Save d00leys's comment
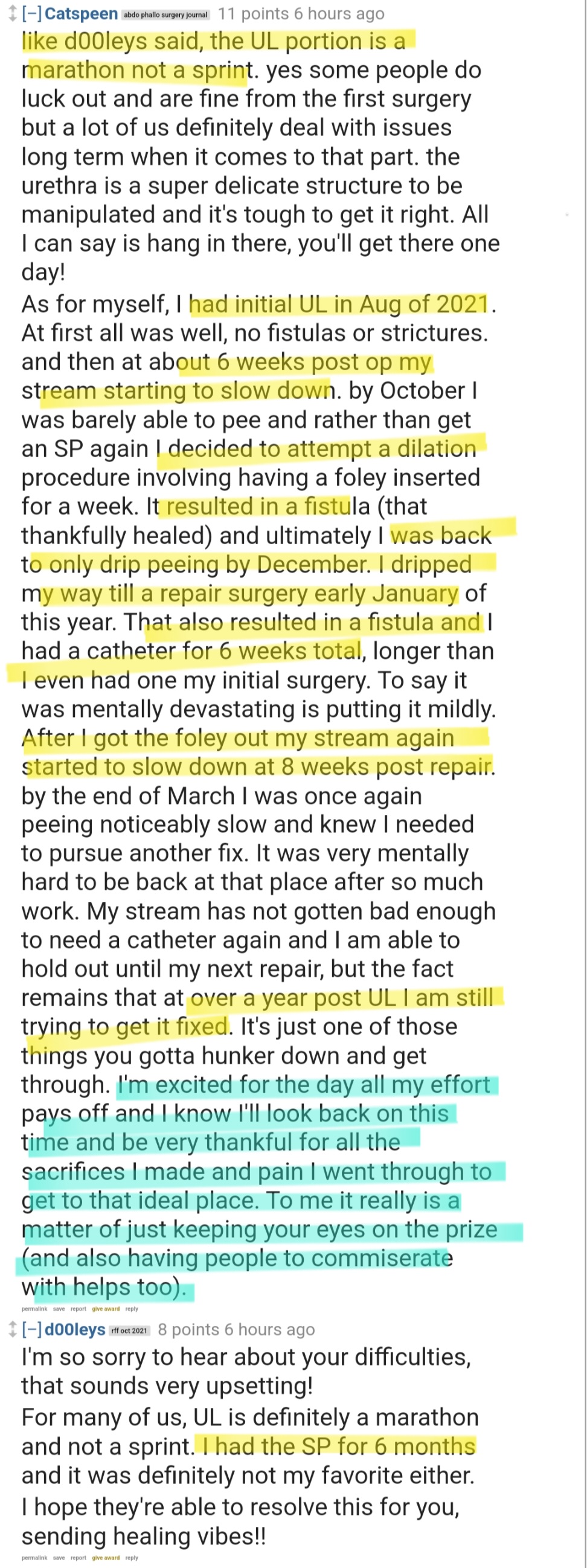The height and width of the screenshot is (1568, 587). (59, 1558)
